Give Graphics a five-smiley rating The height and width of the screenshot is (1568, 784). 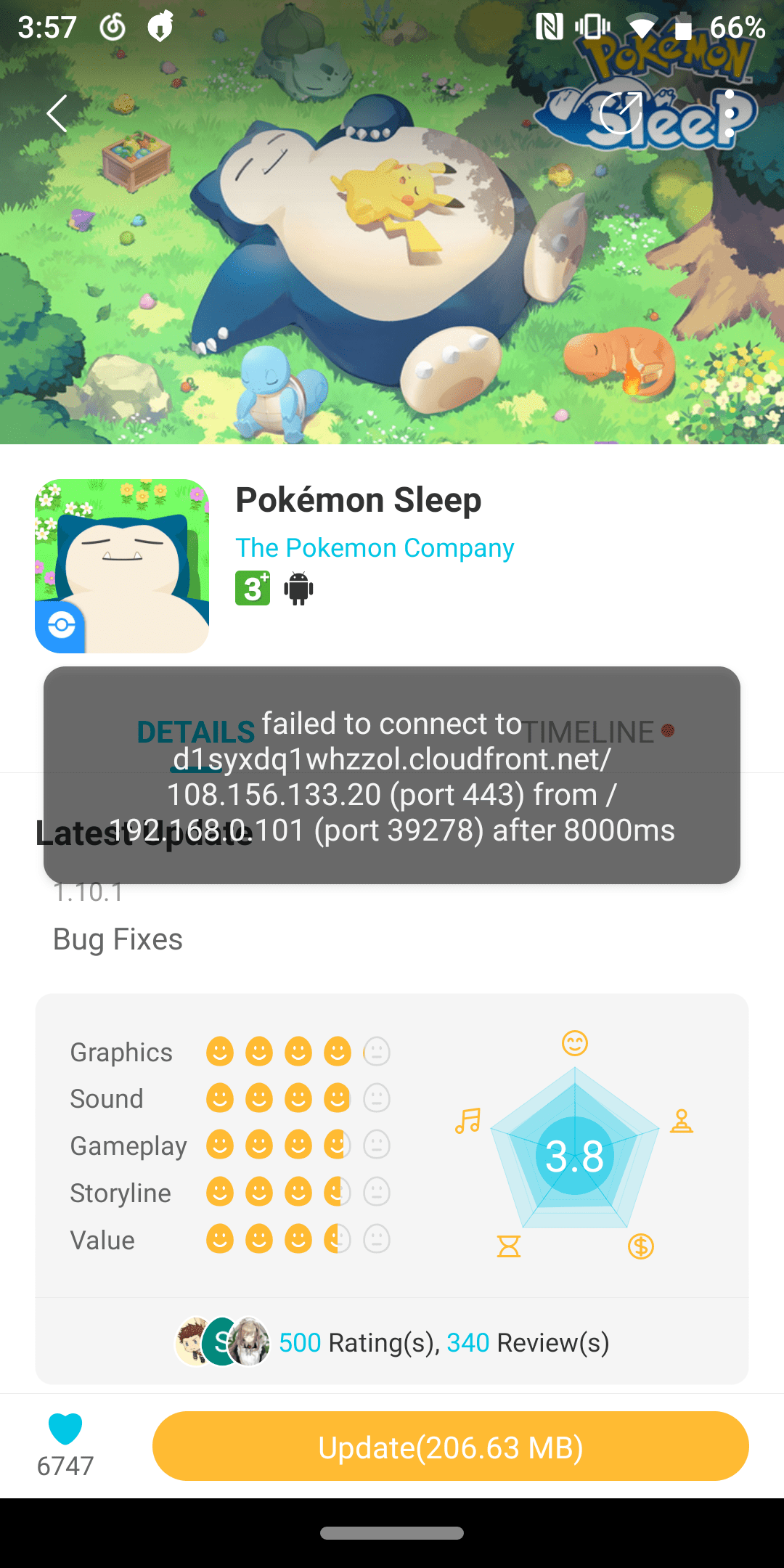point(376,1050)
